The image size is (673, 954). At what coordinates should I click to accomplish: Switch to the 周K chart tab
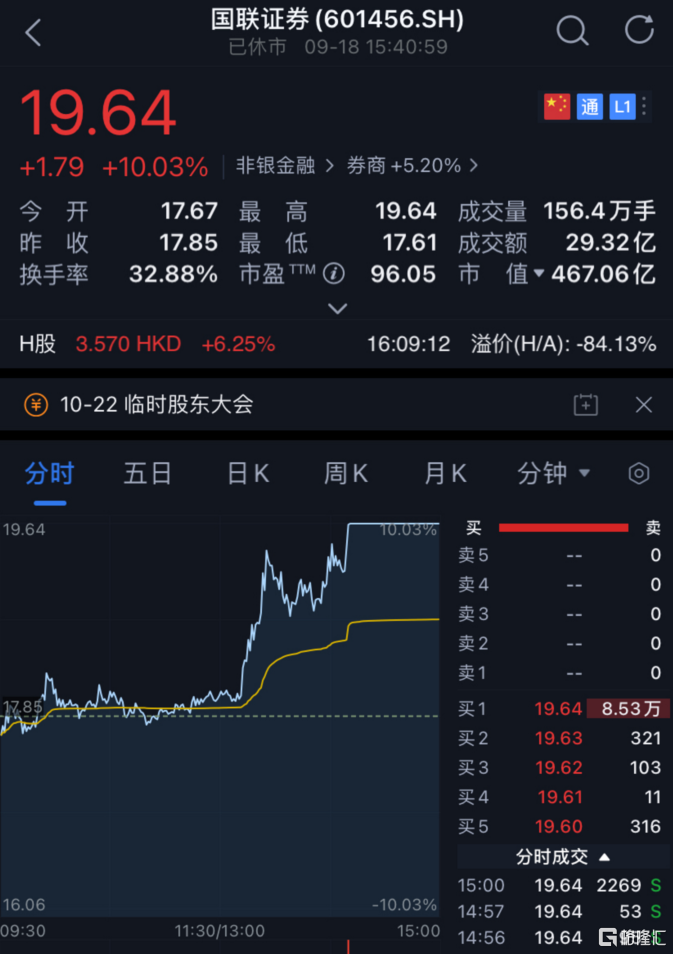point(346,473)
